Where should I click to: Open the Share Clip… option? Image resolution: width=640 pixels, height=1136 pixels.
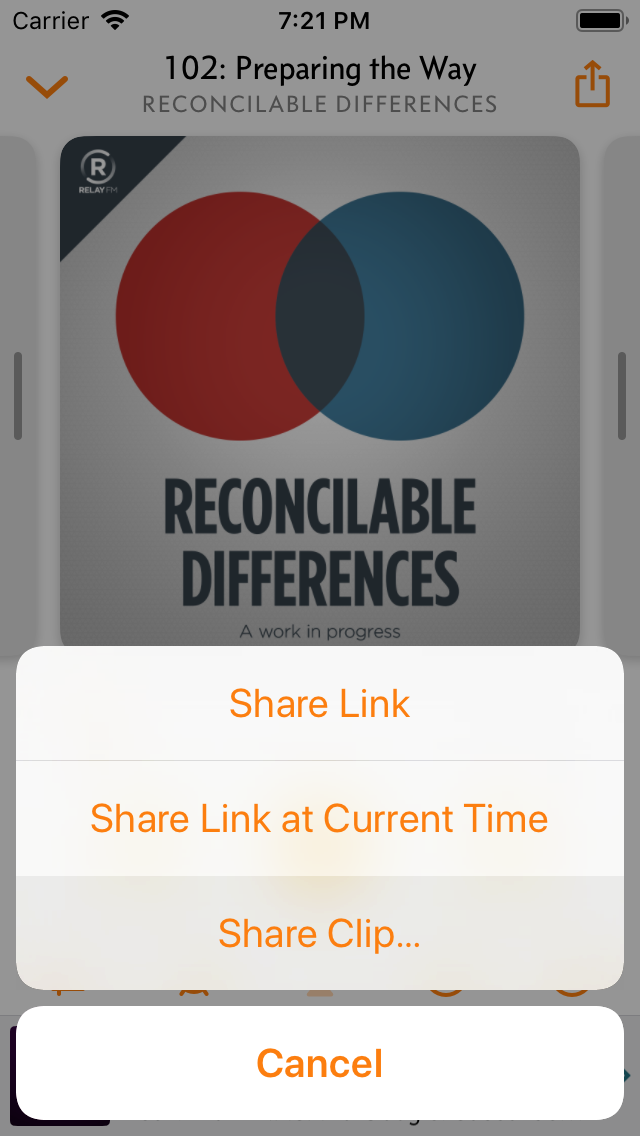tap(320, 933)
